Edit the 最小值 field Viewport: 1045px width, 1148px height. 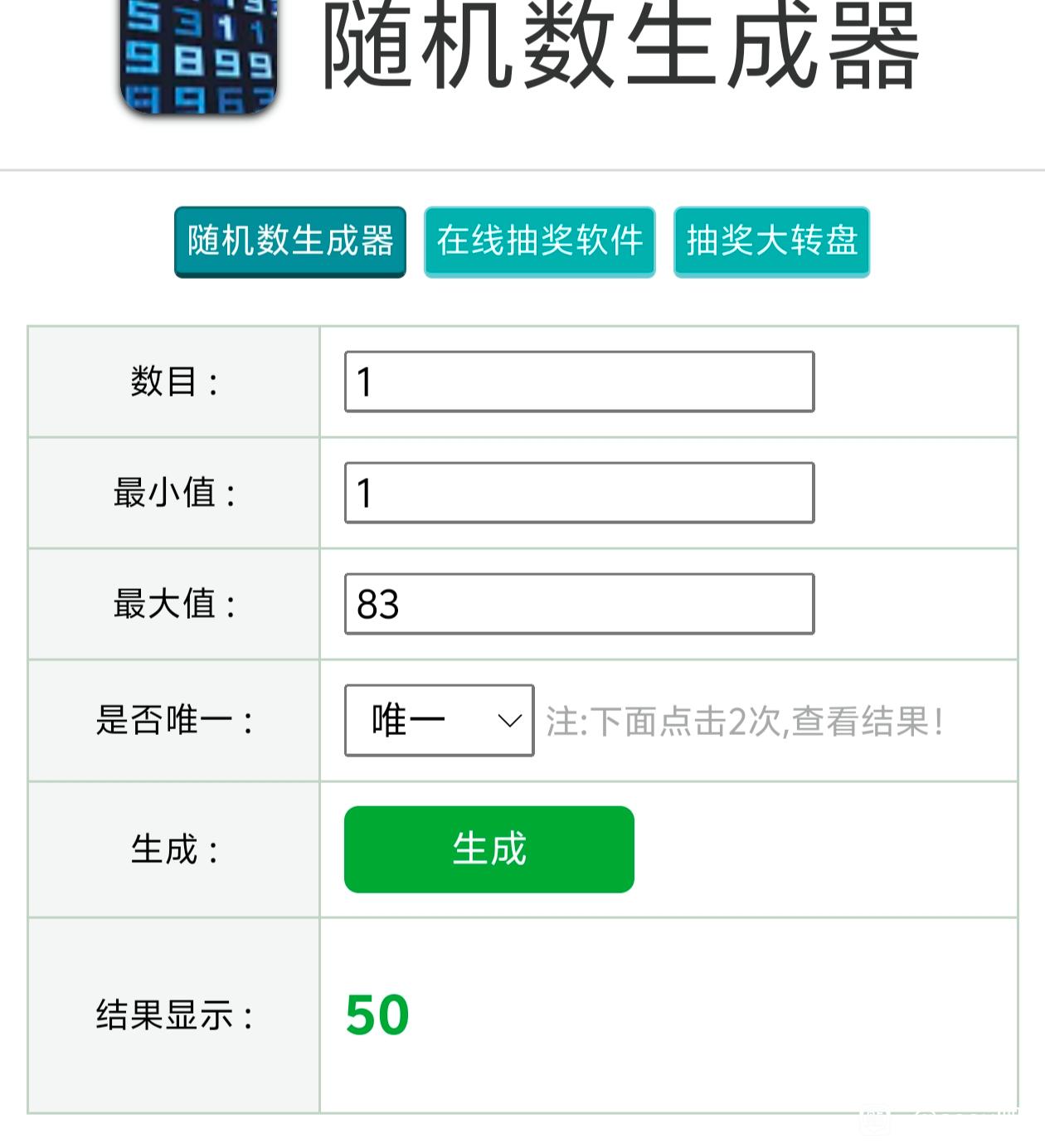pyautogui.click(x=580, y=493)
